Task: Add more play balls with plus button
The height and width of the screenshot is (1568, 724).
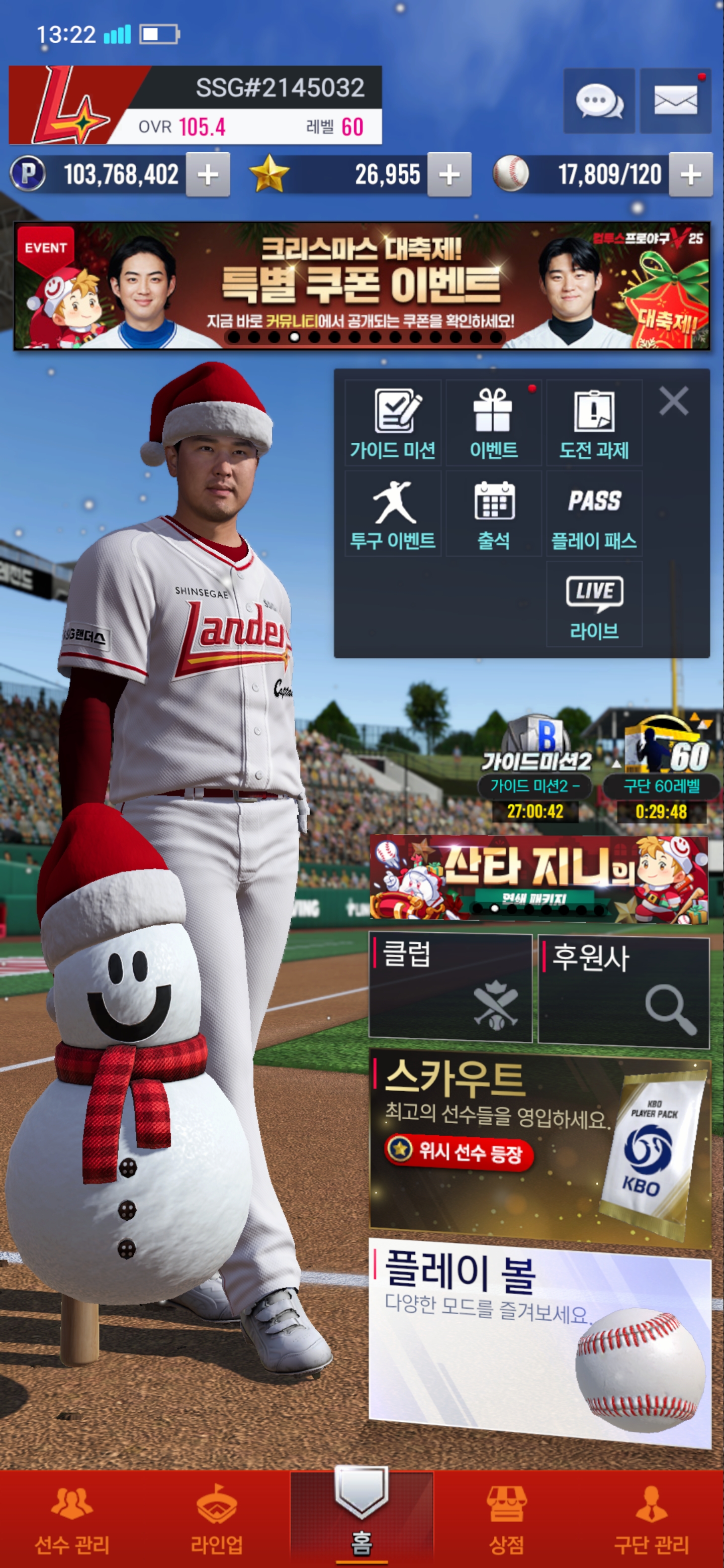Action: pyautogui.click(x=690, y=175)
